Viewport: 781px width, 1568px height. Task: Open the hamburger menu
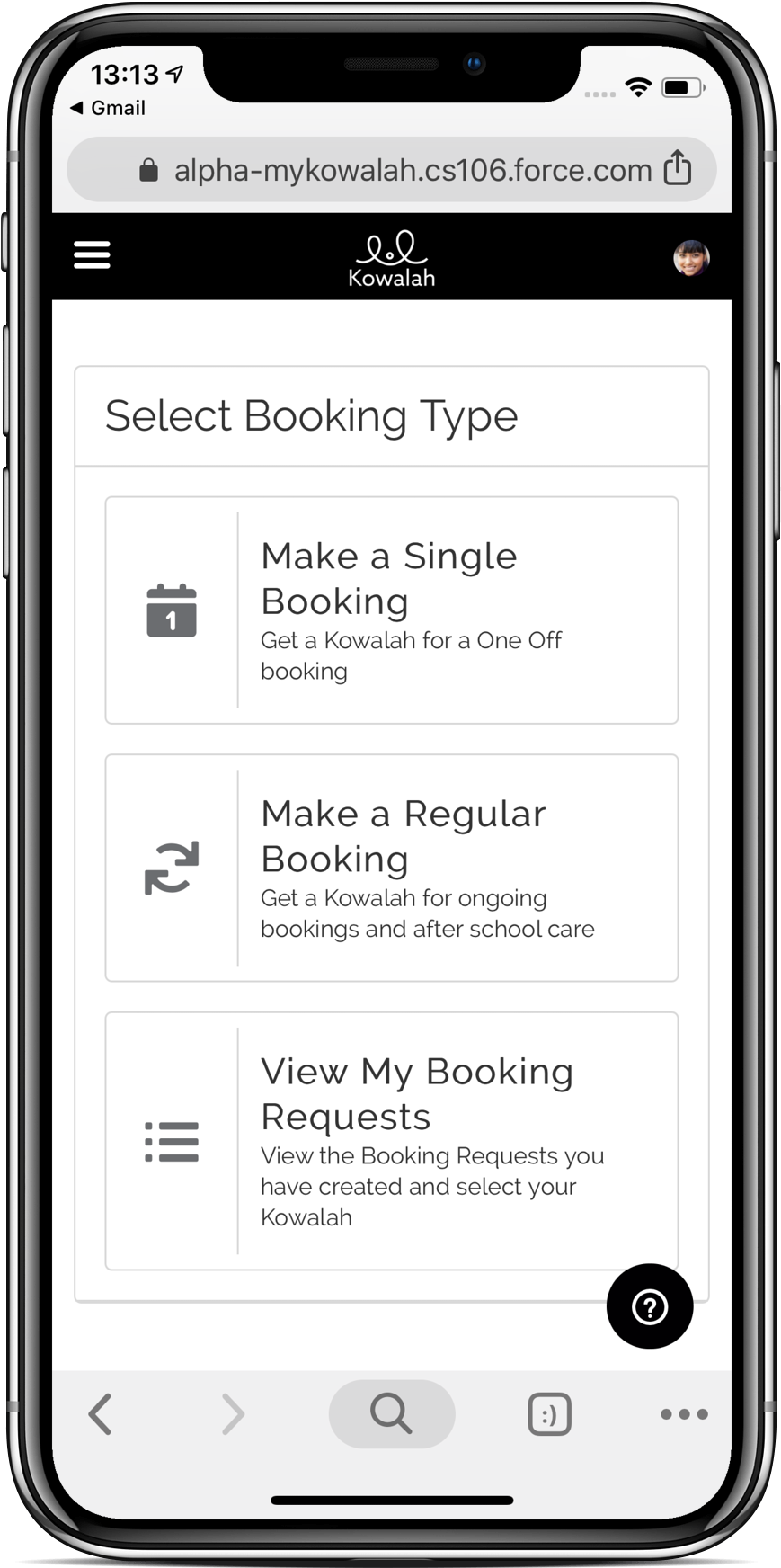click(x=92, y=255)
